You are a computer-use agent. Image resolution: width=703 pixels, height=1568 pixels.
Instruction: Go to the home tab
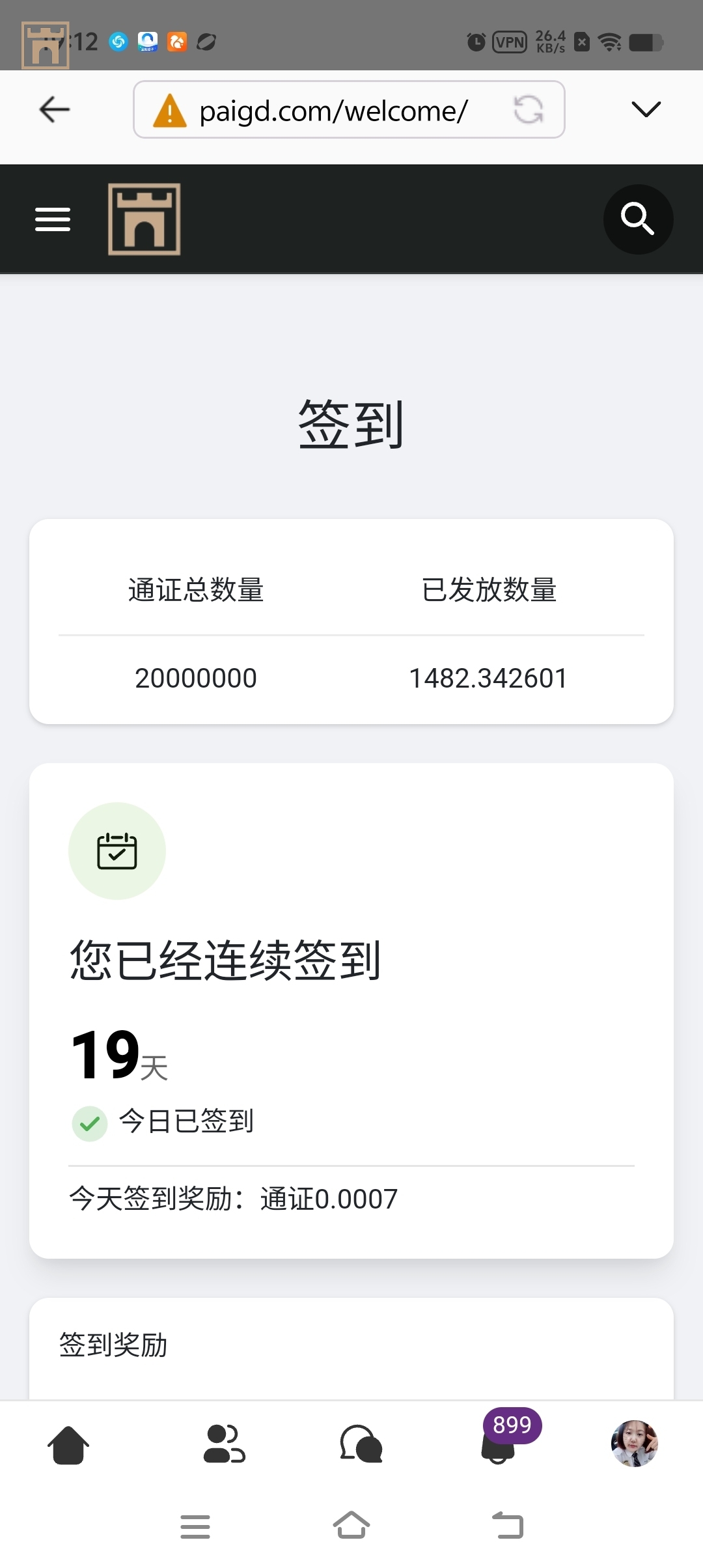pos(68,1445)
